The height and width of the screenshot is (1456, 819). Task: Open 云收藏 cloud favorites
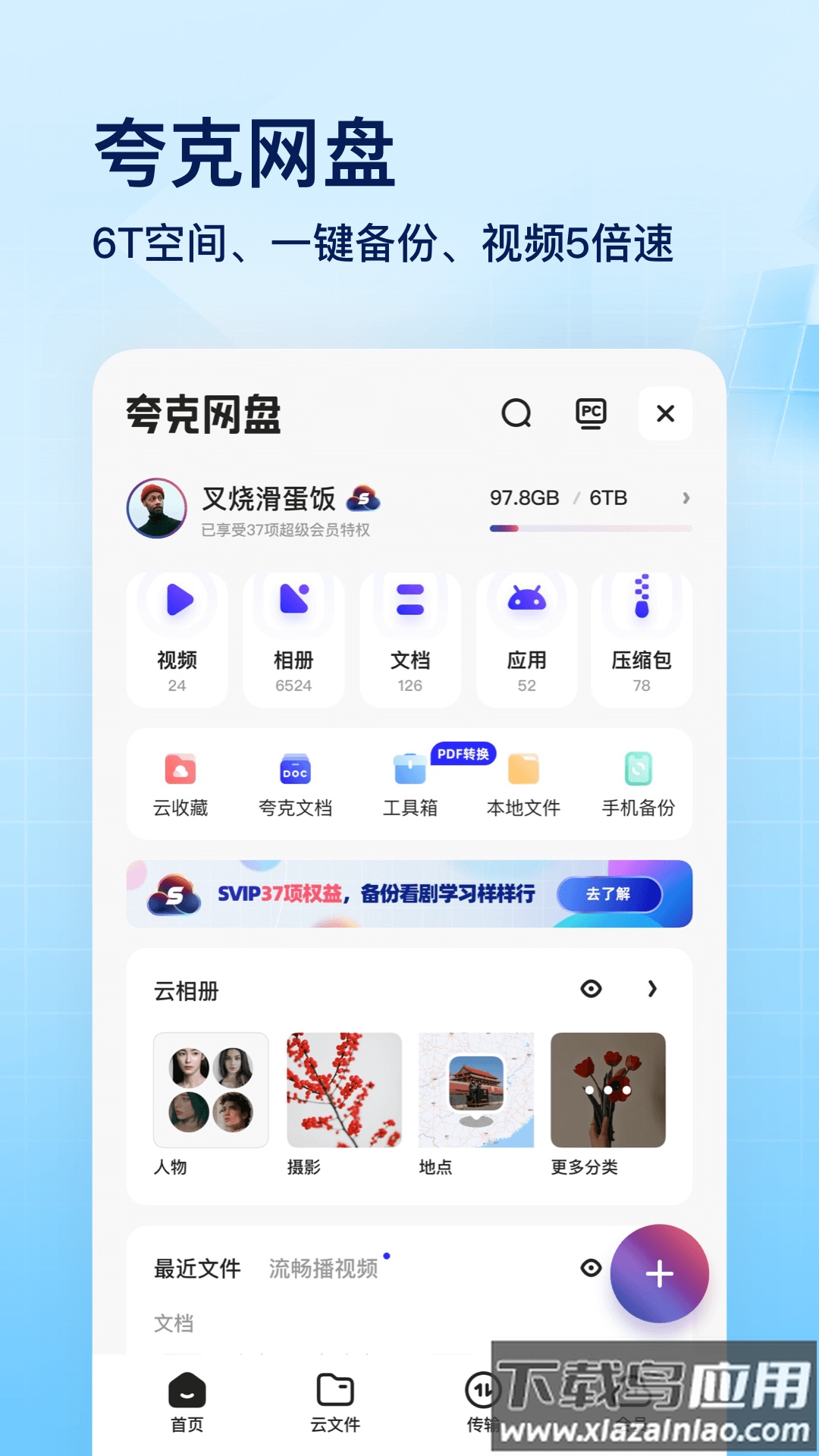tap(180, 770)
